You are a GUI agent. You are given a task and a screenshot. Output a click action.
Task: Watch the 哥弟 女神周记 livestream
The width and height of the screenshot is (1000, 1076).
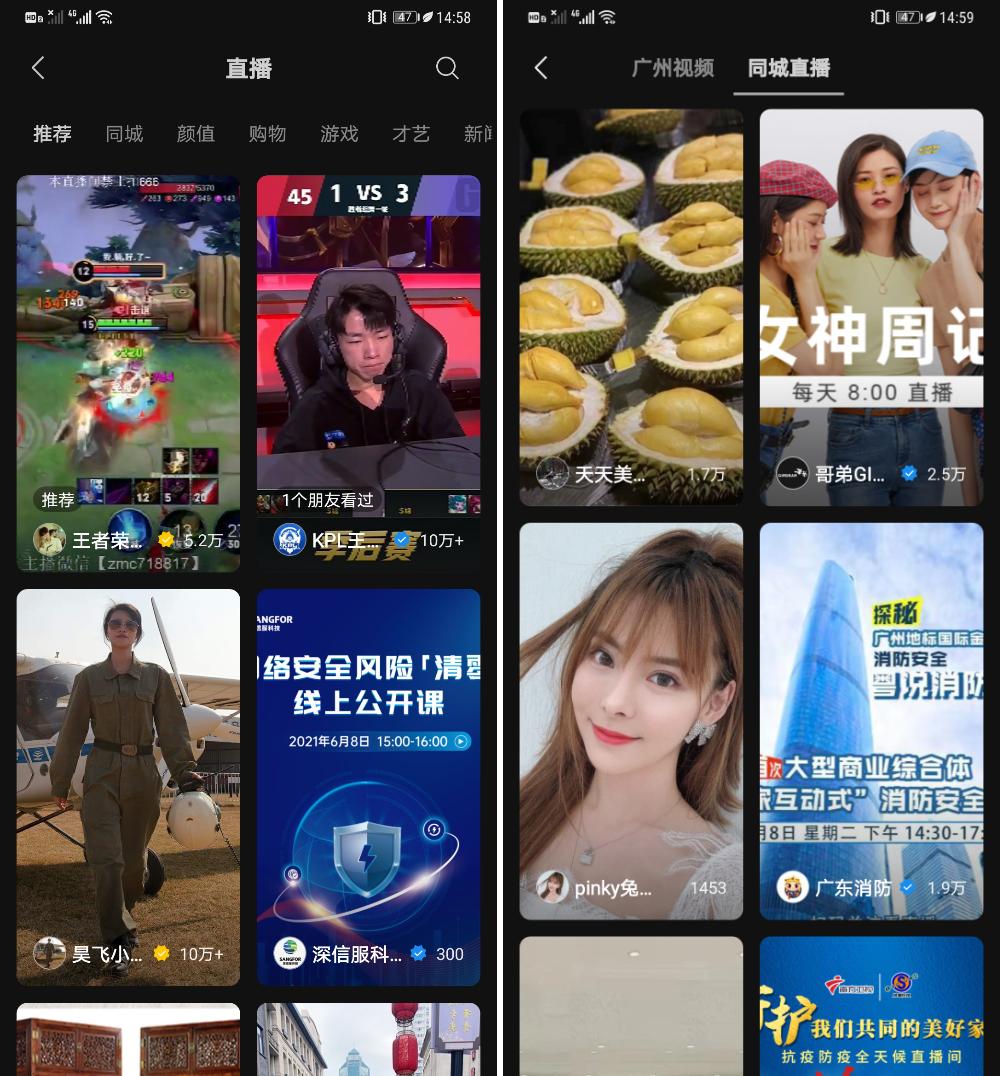pyautogui.click(x=871, y=306)
